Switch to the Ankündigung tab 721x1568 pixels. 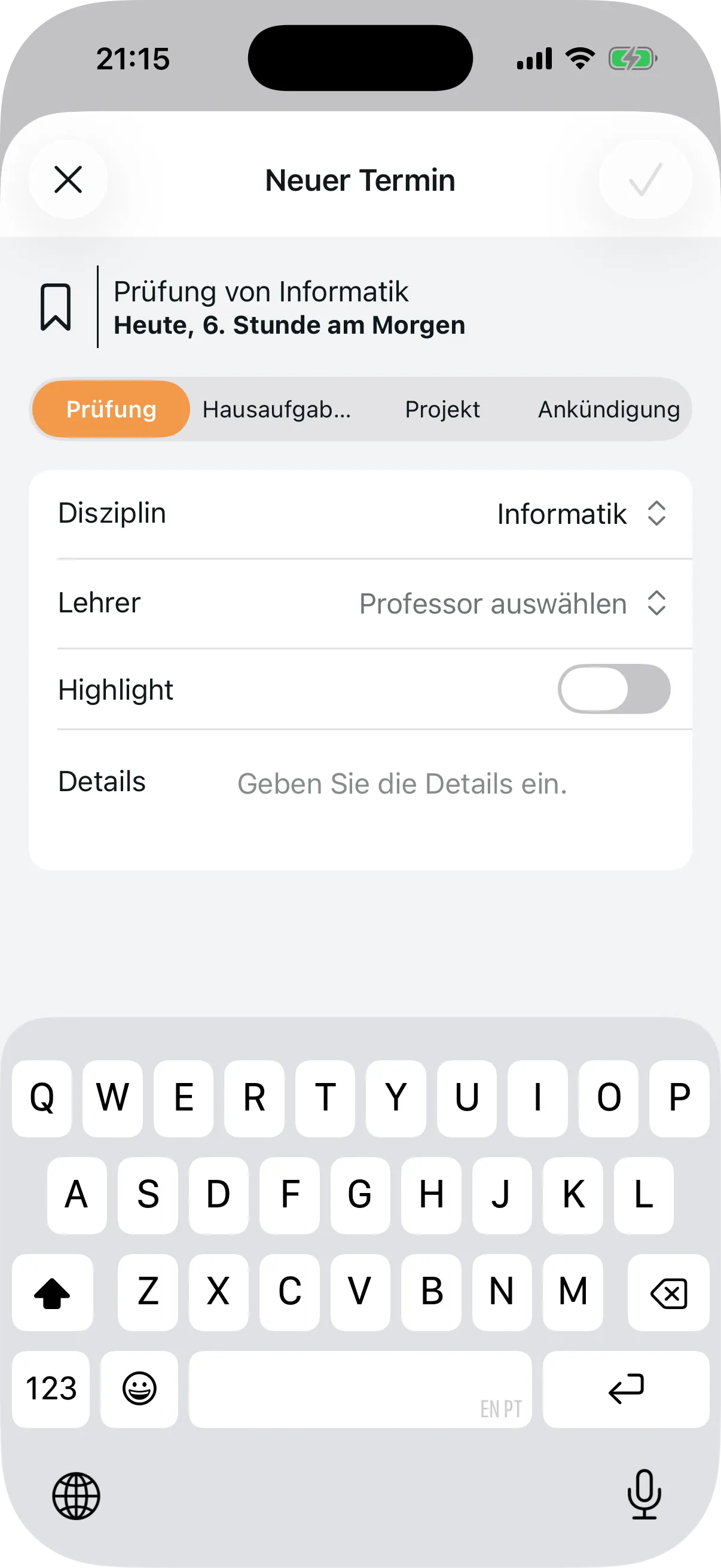point(609,409)
